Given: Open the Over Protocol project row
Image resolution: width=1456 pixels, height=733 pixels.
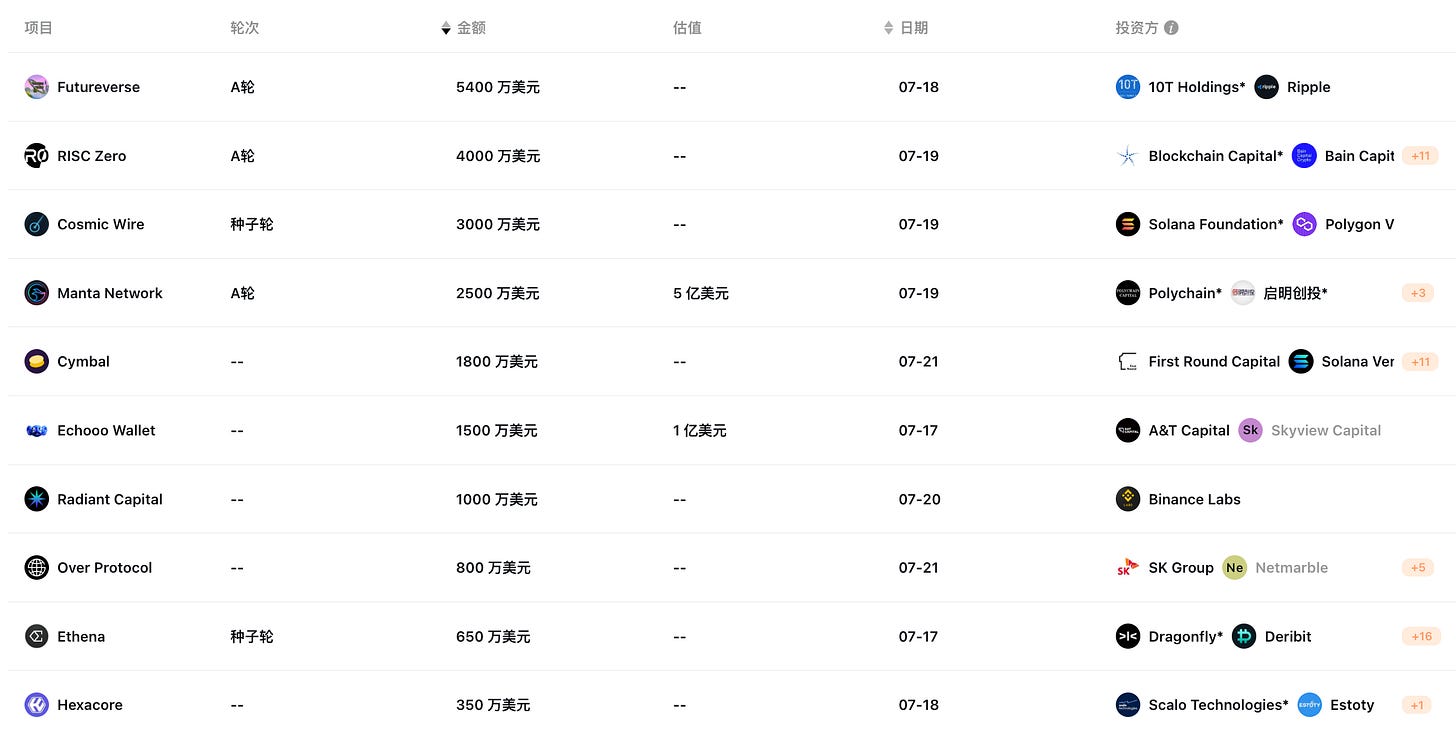Looking at the screenshot, I should pyautogui.click(x=728, y=567).
